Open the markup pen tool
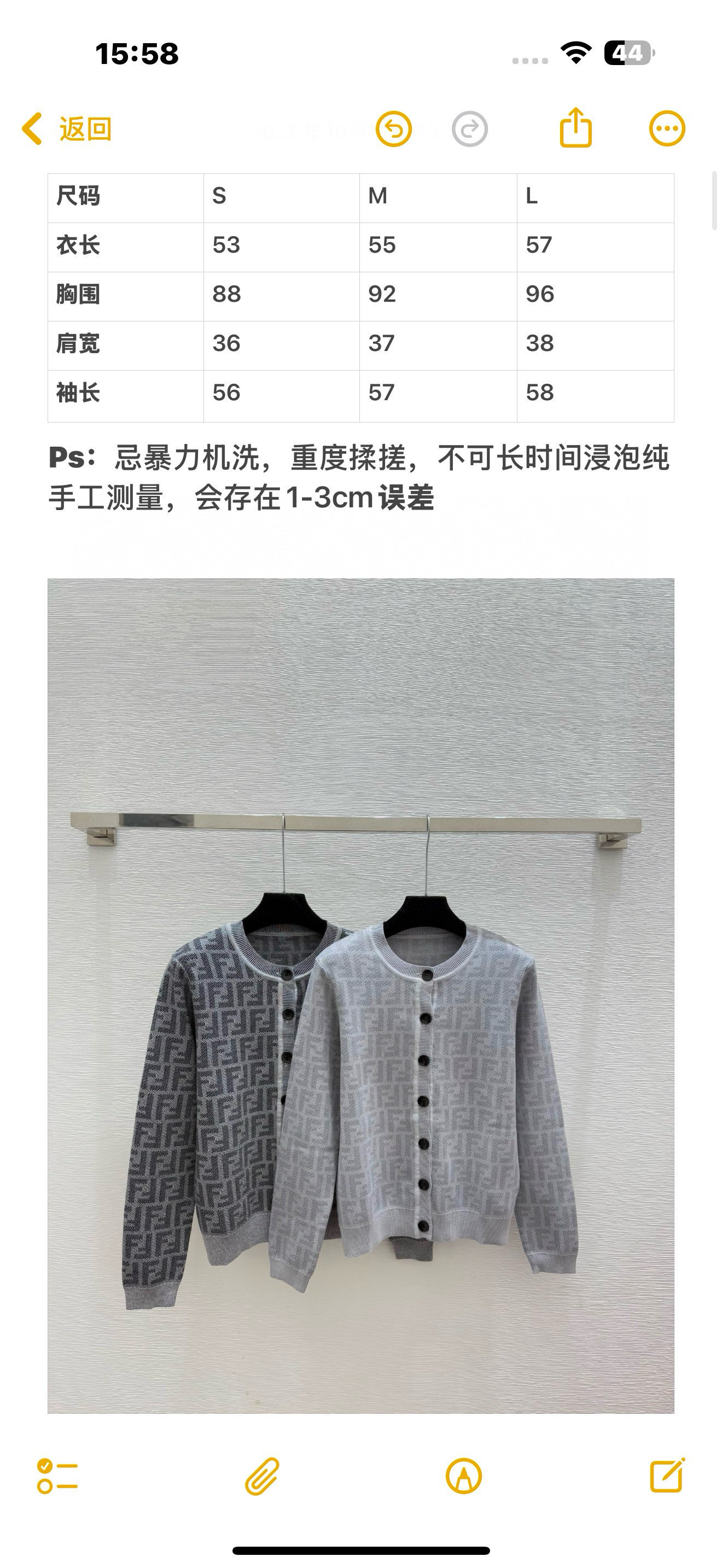Viewport: 722px width, 1568px height. 464,1476
